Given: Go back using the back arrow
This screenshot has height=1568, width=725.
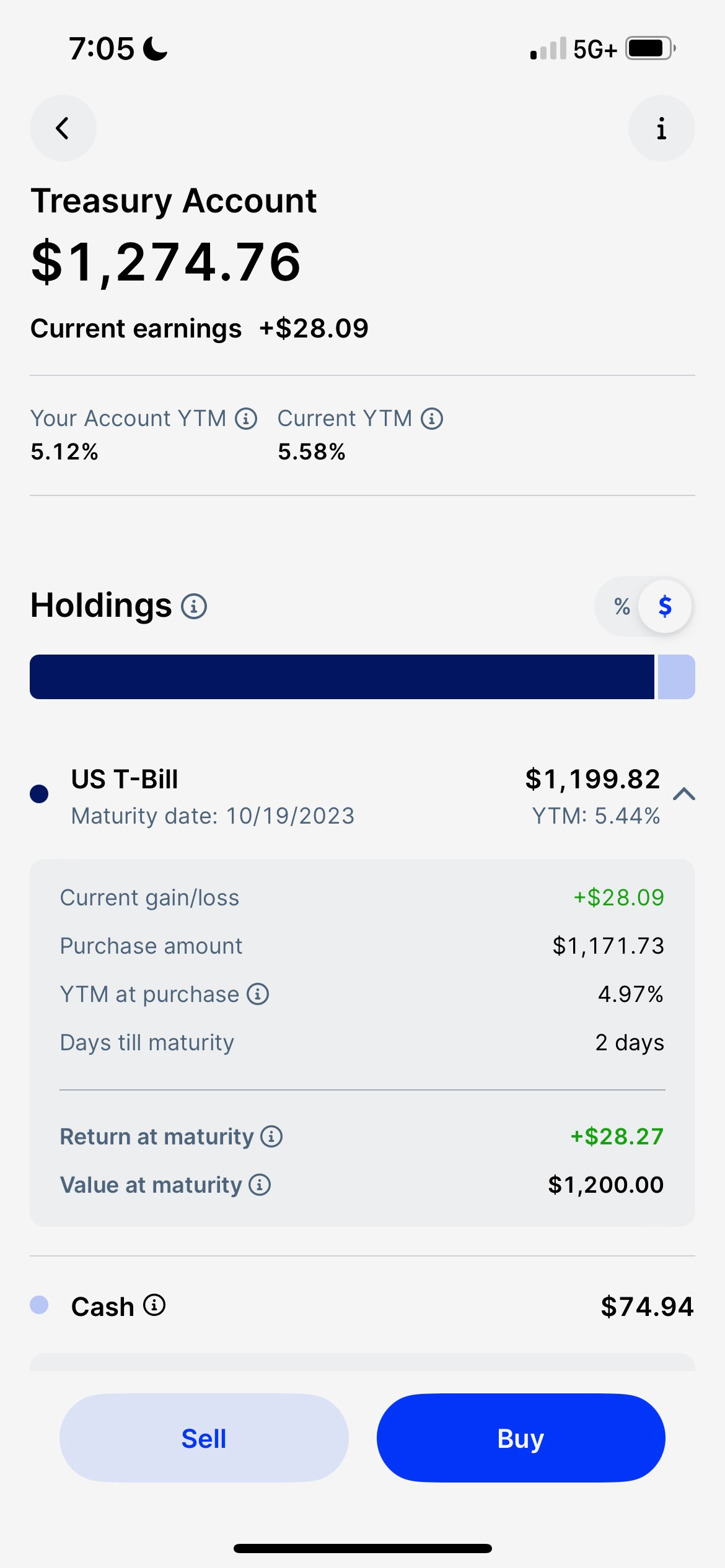Looking at the screenshot, I should pos(63,128).
